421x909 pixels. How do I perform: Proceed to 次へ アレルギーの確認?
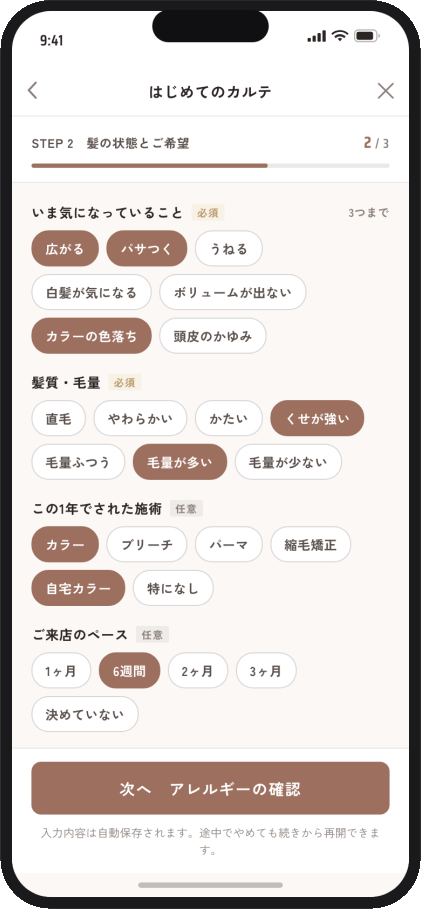pyautogui.click(x=210, y=788)
